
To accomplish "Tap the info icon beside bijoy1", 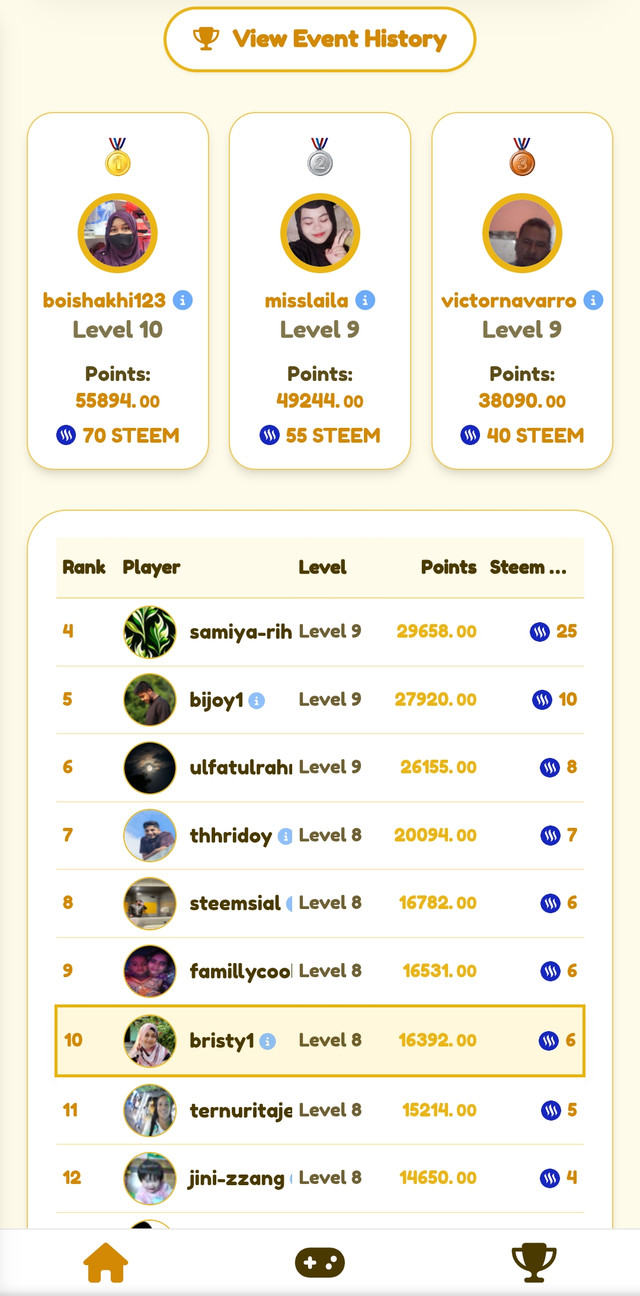I will pyautogui.click(x=256, y=700).
